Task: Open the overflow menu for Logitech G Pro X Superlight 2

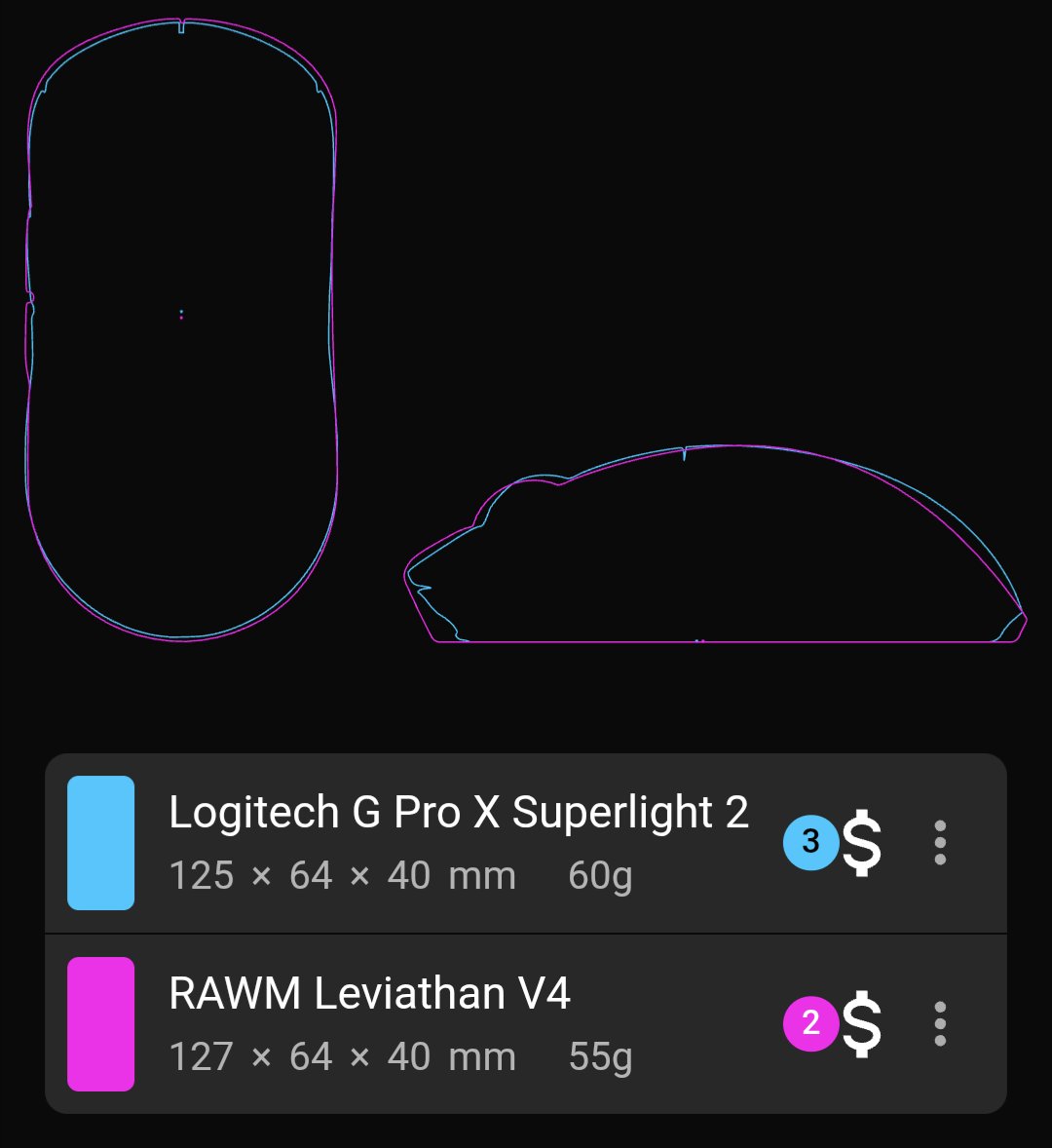Action: click(940, 843)
